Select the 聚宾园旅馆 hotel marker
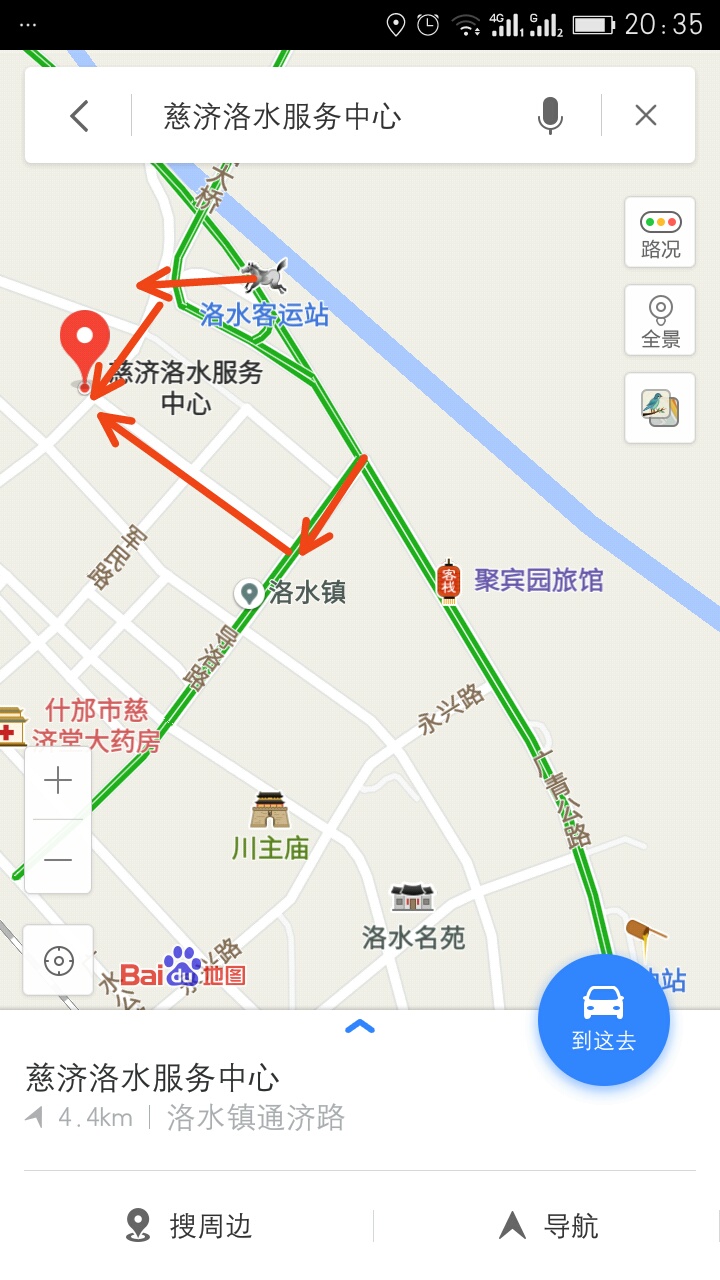Image resolution: width=720 pixels, height=1280 pixels. point(449,580)
